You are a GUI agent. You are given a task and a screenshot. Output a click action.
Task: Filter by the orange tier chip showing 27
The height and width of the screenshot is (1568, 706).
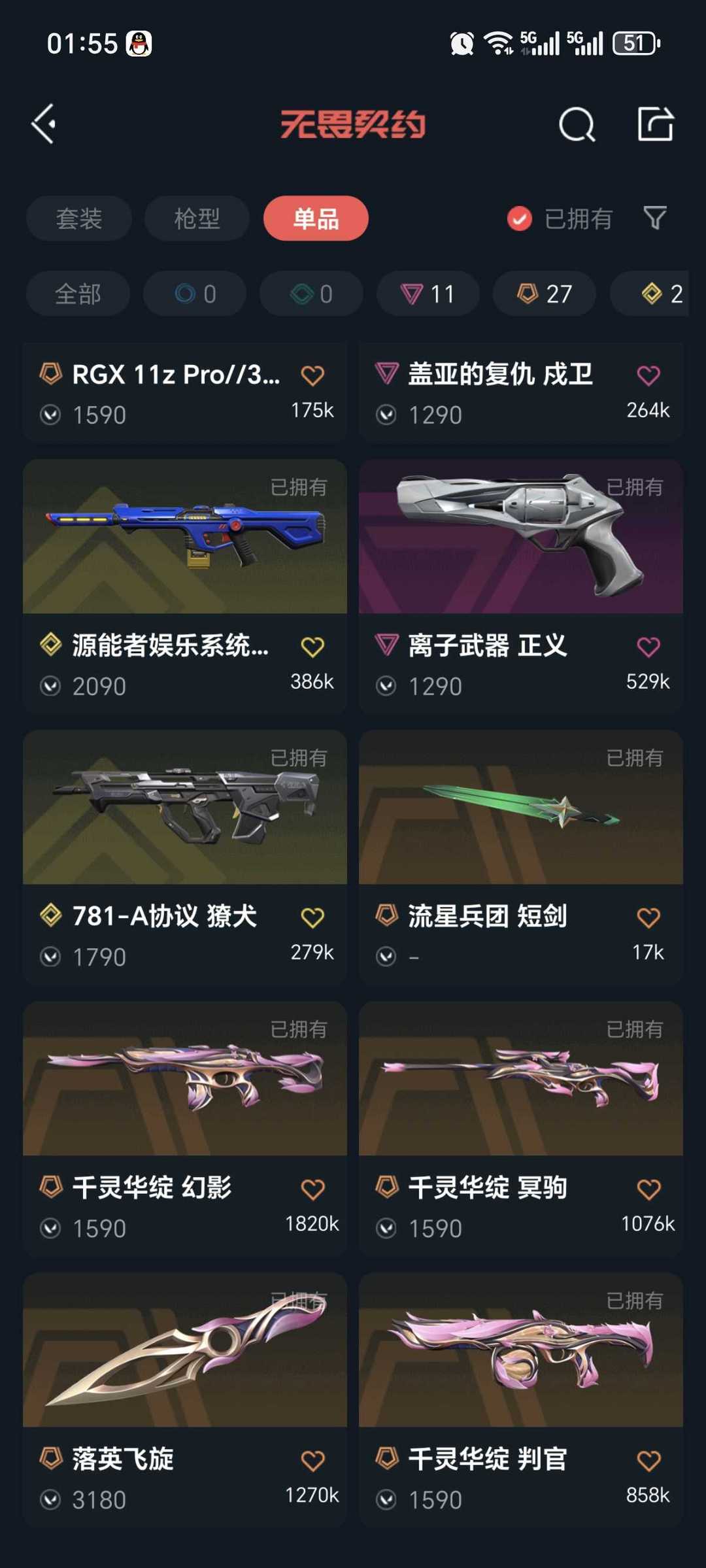point(544,294)
